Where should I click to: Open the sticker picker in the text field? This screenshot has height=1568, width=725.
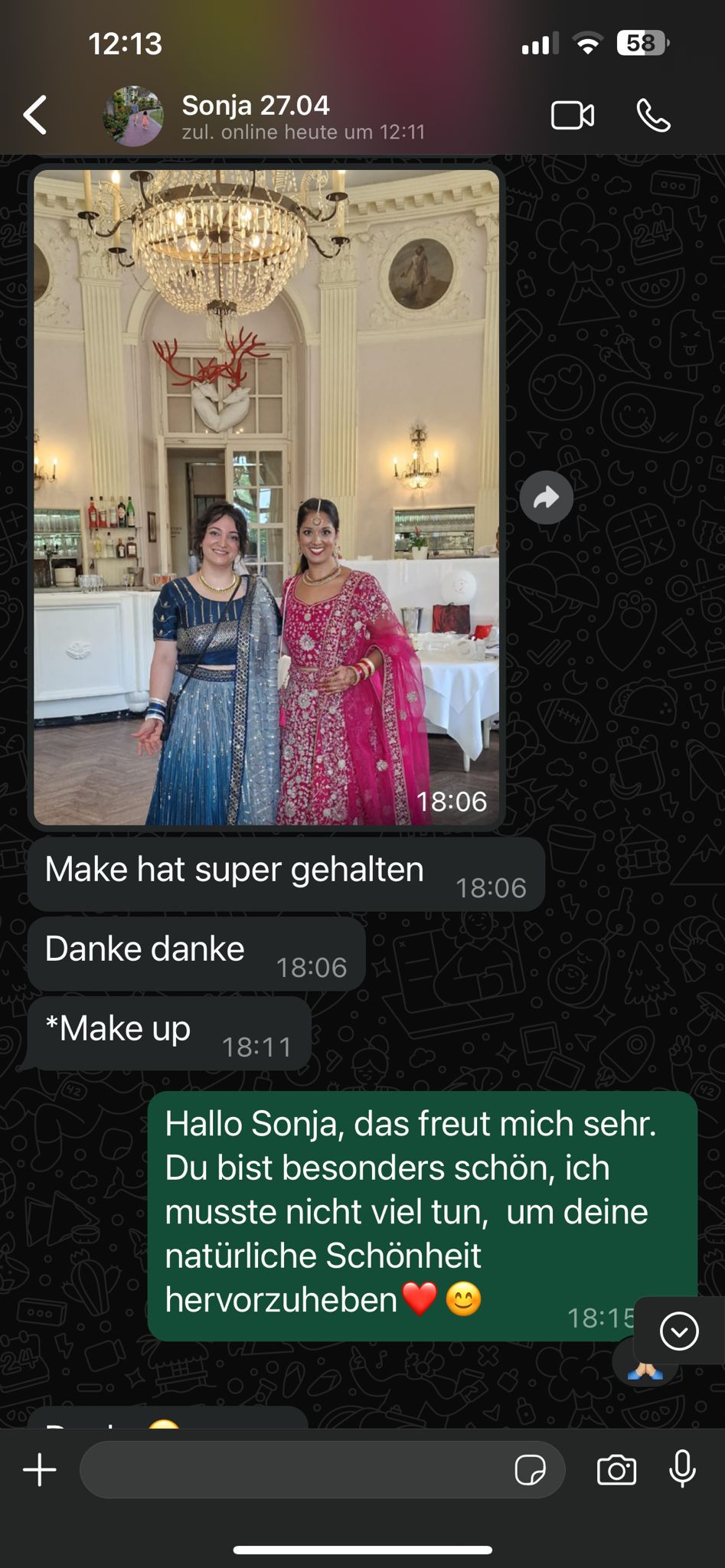click(x=530, y=1470)
